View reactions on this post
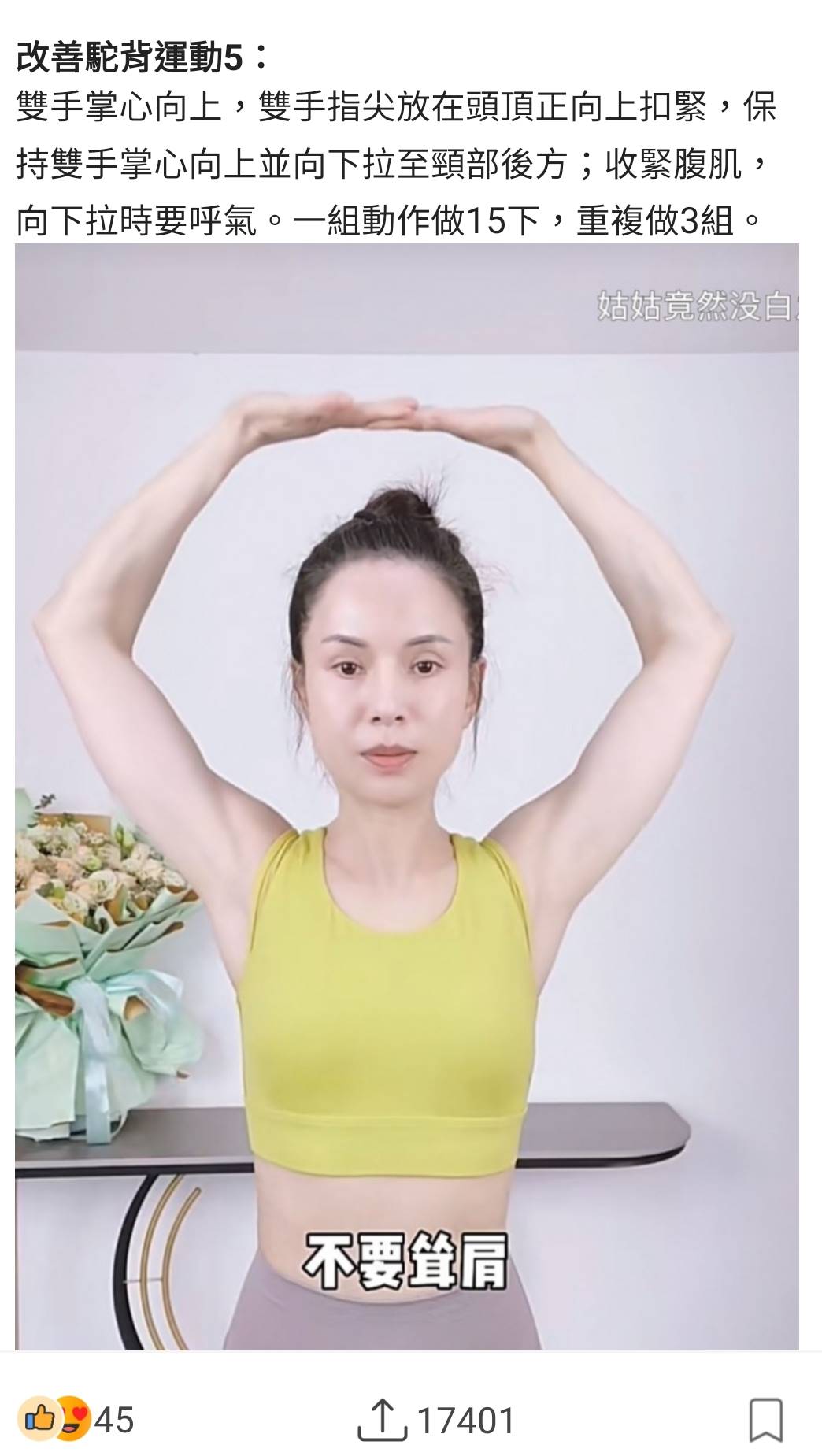The width and height of the screenshot is (822, 1456). 75,1420
